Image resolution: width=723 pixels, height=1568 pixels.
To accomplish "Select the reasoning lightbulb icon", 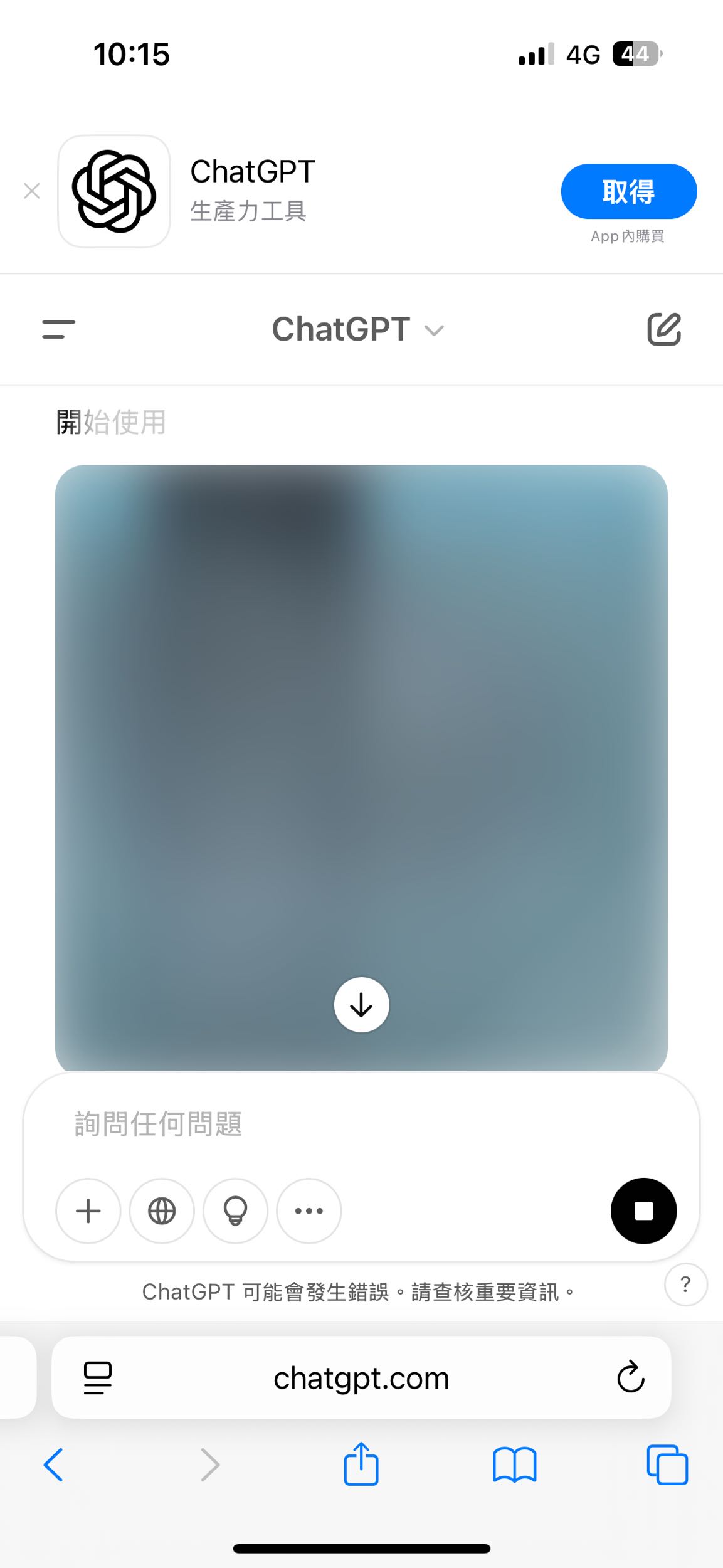I will click(235, 1212).
